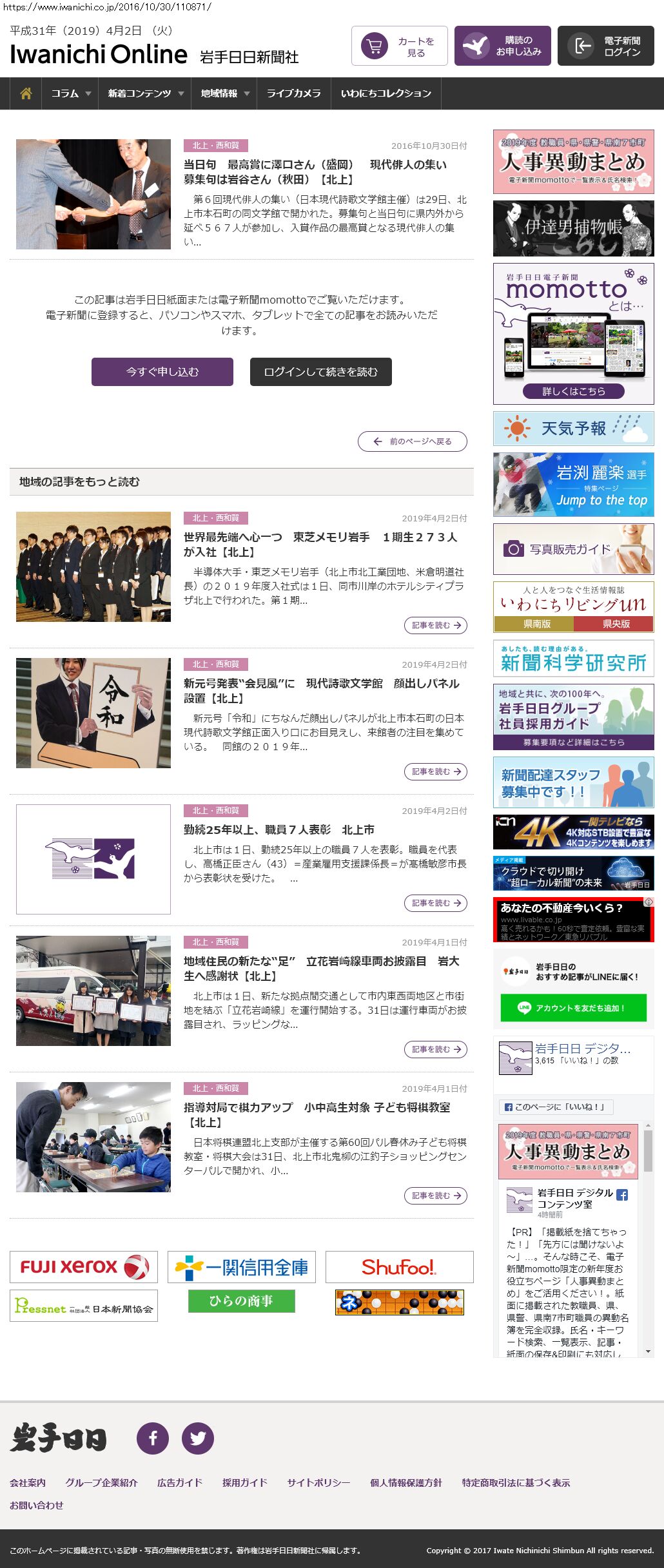Go to the home icon in navigation
The image size is (664, 1568).
pos(26,93)
